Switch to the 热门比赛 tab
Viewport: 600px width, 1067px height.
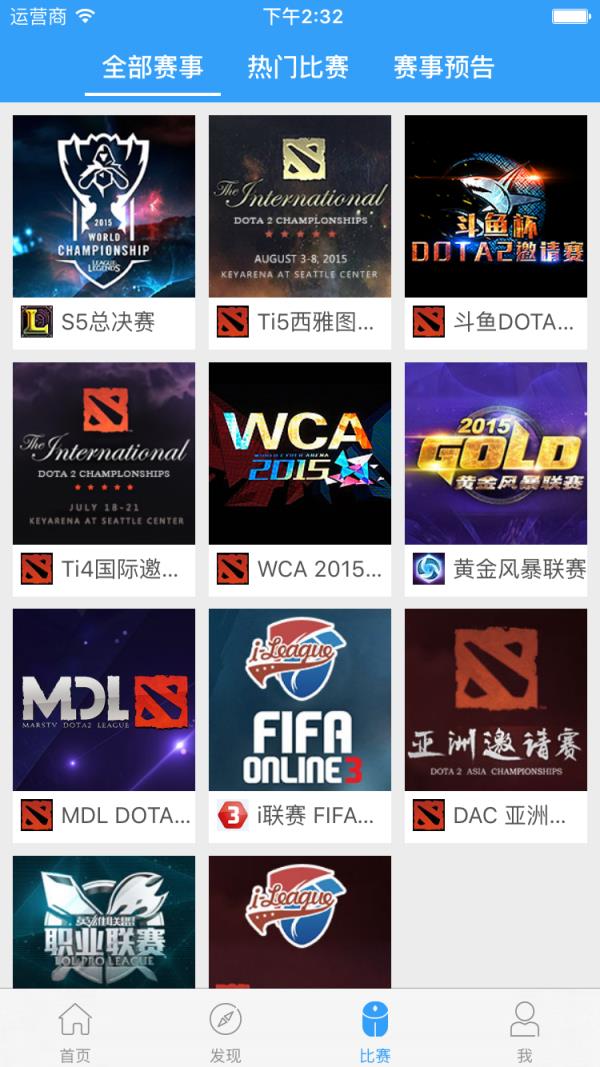tap(298, 68)
